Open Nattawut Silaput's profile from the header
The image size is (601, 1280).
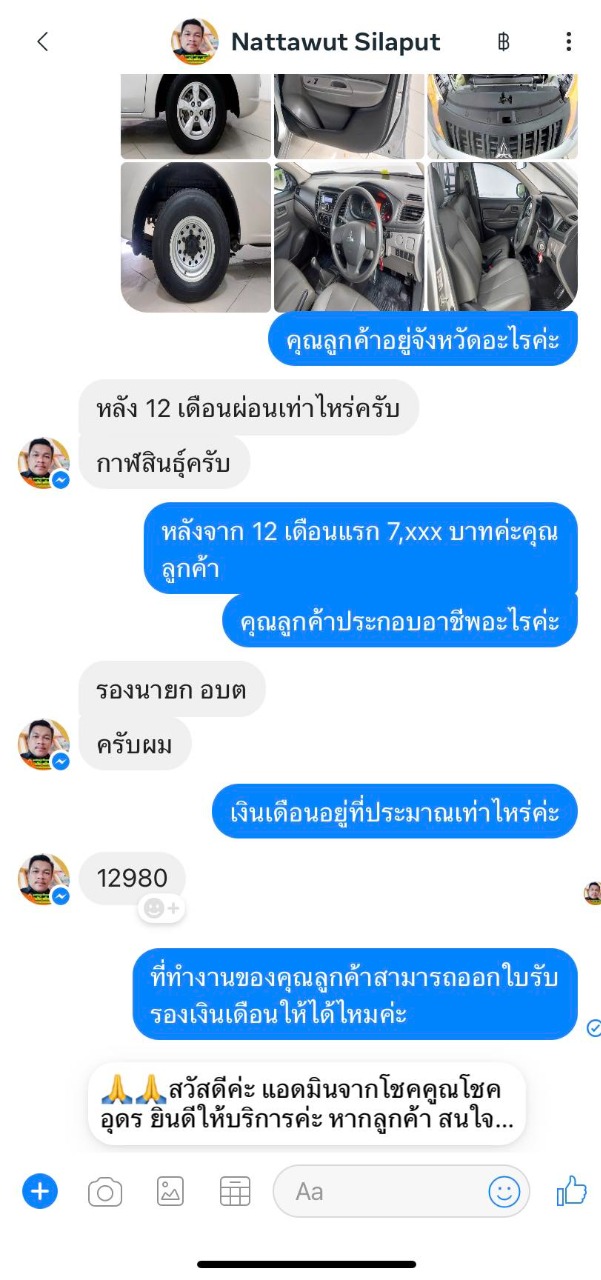tap(306, 42)
